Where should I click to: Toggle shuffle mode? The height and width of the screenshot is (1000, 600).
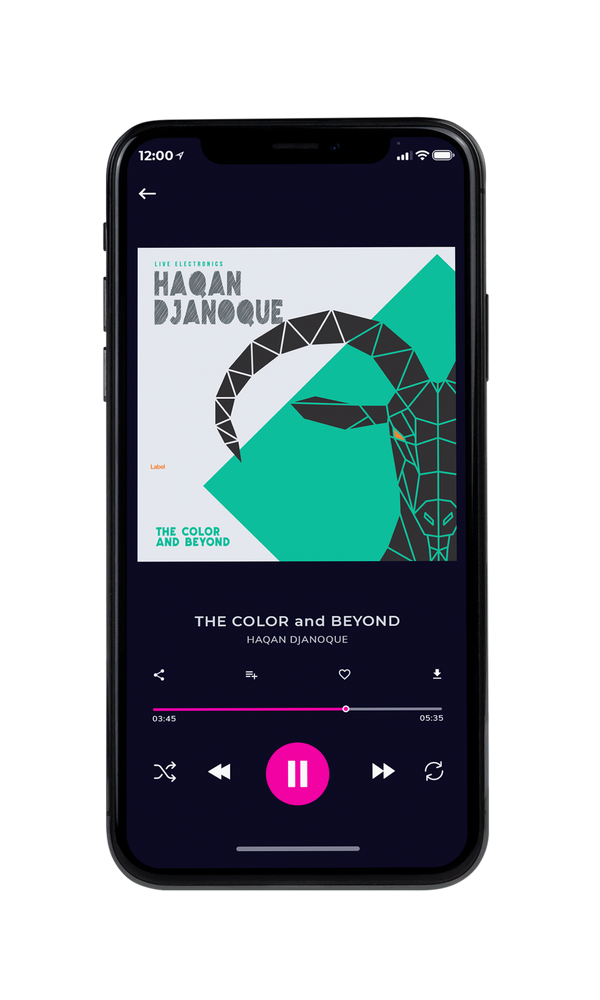tap(165, 772)
